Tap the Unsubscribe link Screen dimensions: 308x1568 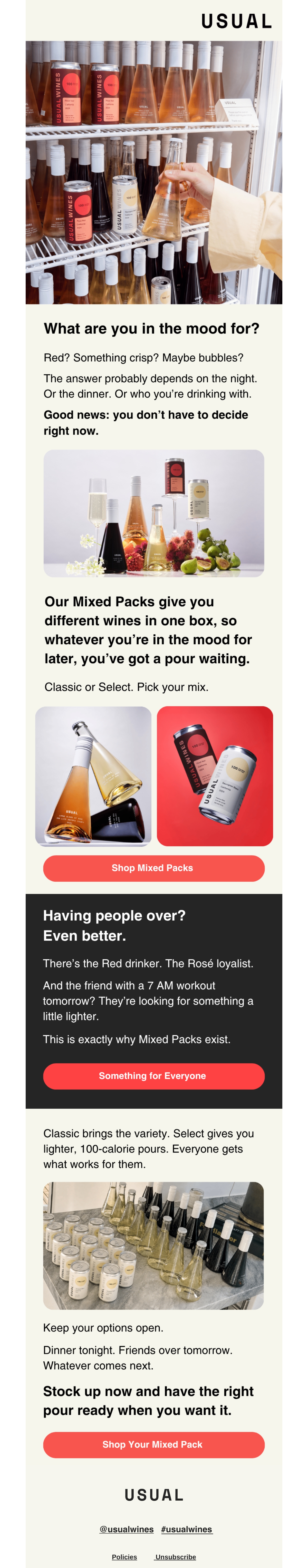tap(176, 1556)
